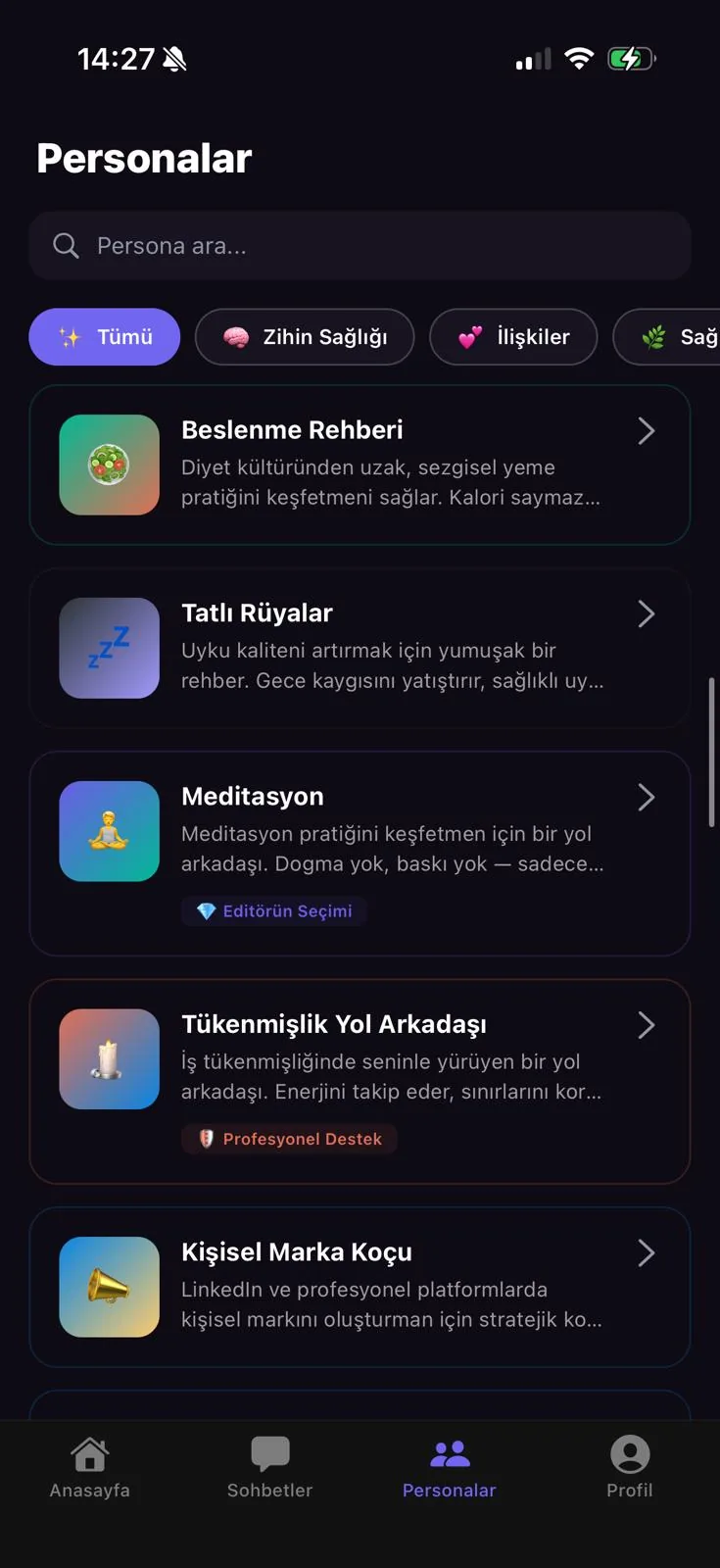
Task: Open the Profil tab
Action: click(630, 1467)
